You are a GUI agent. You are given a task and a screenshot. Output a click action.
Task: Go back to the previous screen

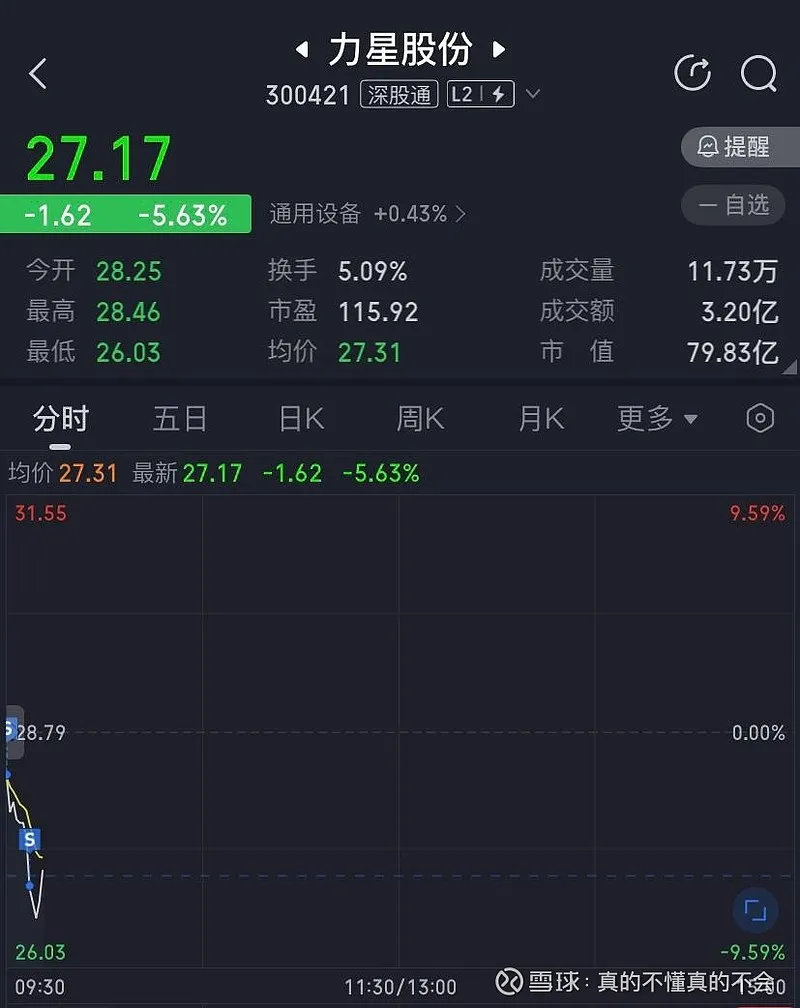(38, 73)
